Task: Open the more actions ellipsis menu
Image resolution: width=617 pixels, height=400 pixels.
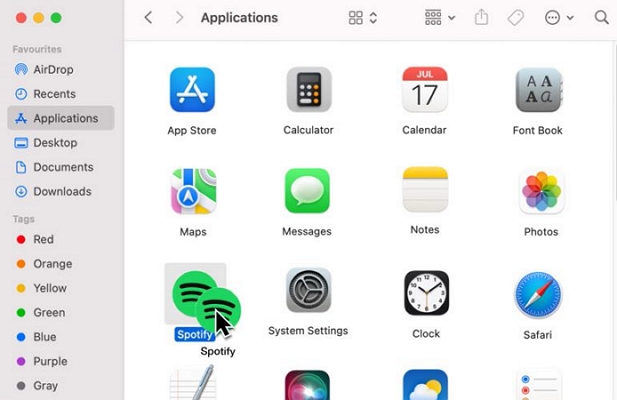Action: click(559, 18)
